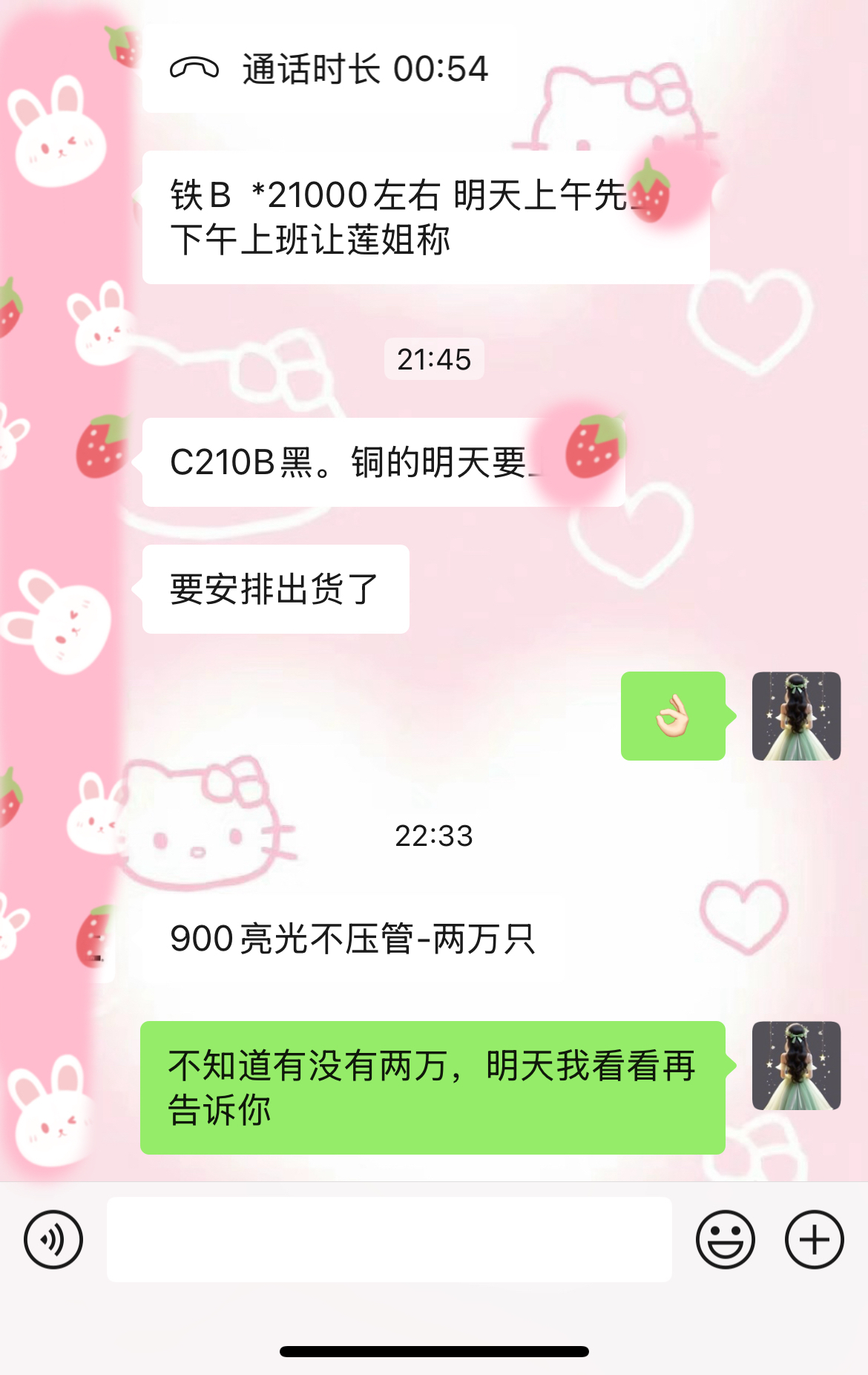
Task: Tap your avatar next to the OK emoji message
Action: click(x=796, y=715)
